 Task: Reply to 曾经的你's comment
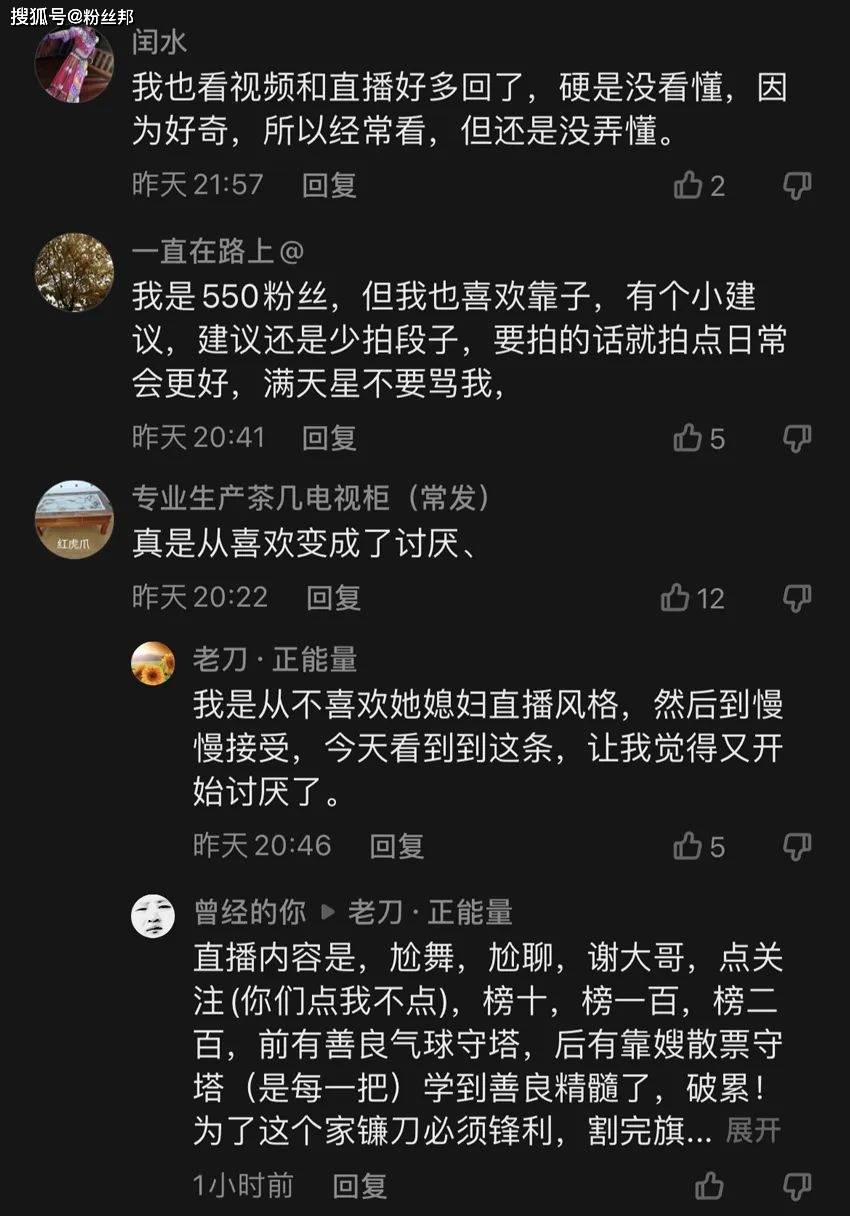[359, 1186]
